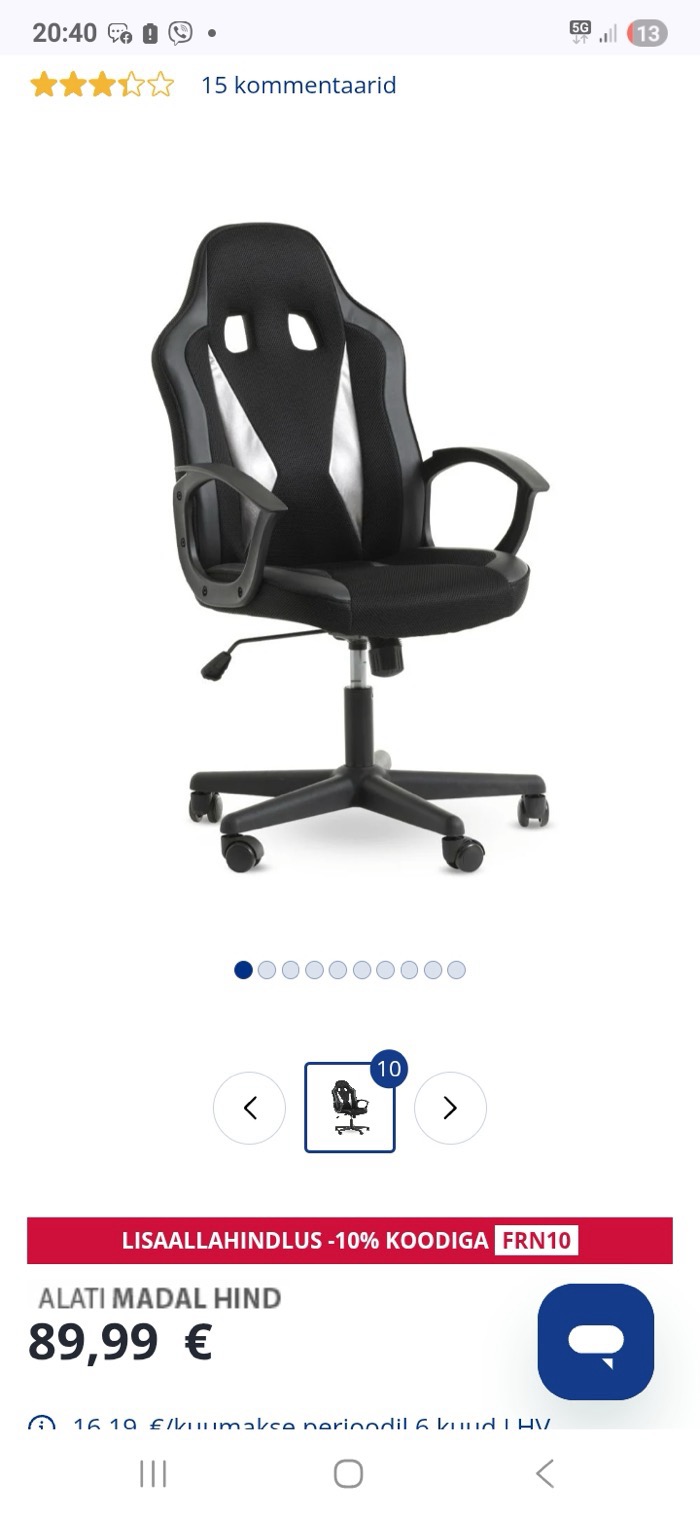Screen dimensions: 700x1517
Task: Open recent apps overview
Action: pyautogui.click(x=153, y=1473)
